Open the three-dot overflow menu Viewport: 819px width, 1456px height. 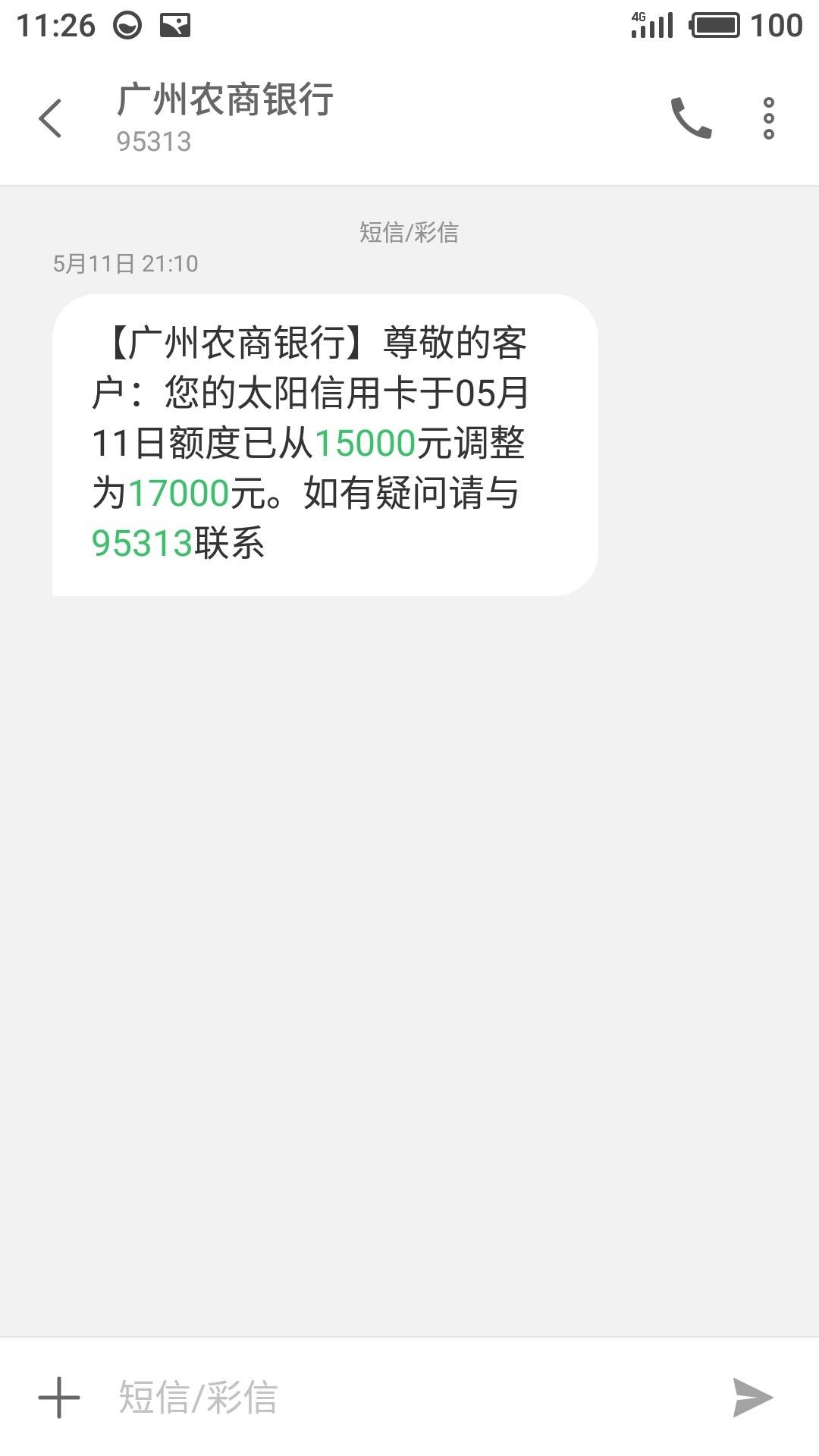[768, 118]
